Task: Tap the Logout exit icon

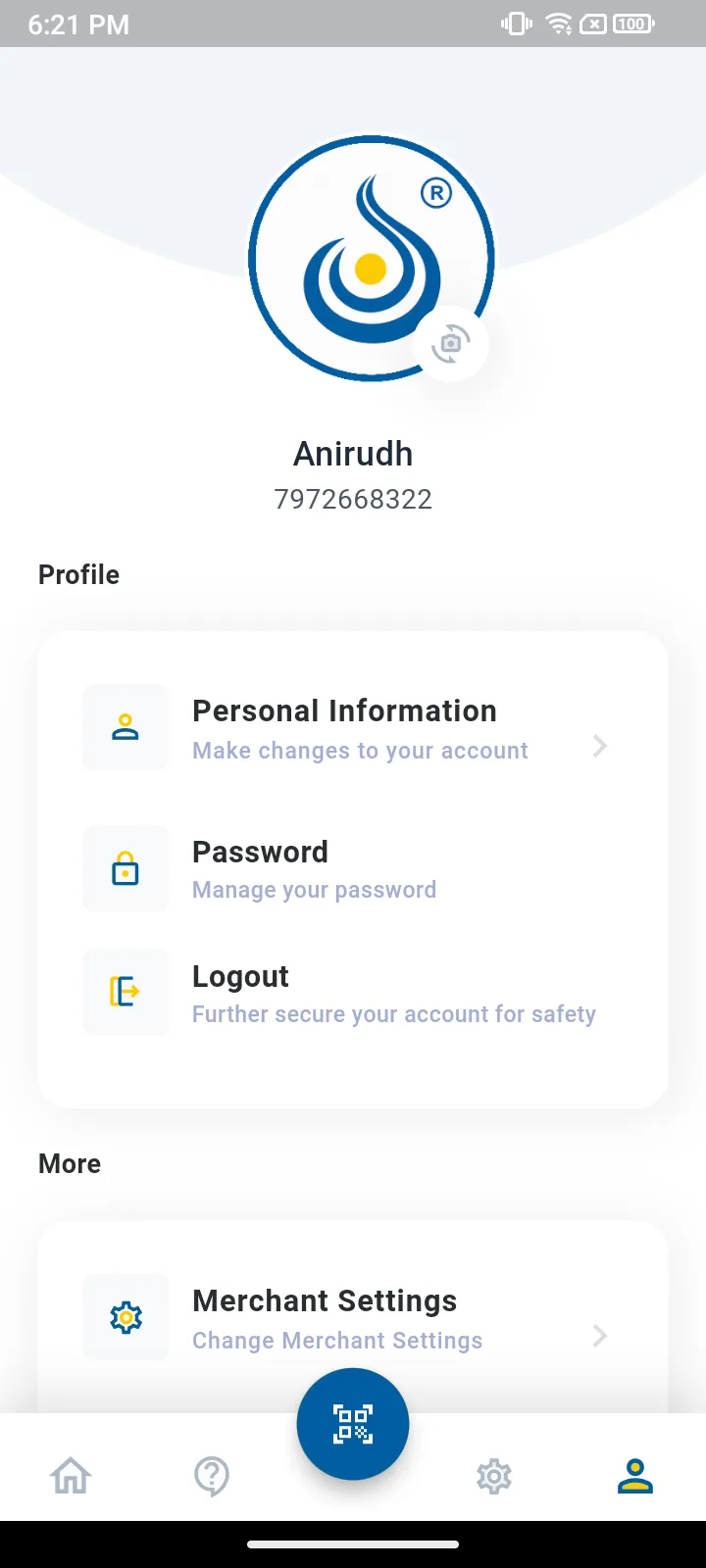Action: (x=125, y=993)
